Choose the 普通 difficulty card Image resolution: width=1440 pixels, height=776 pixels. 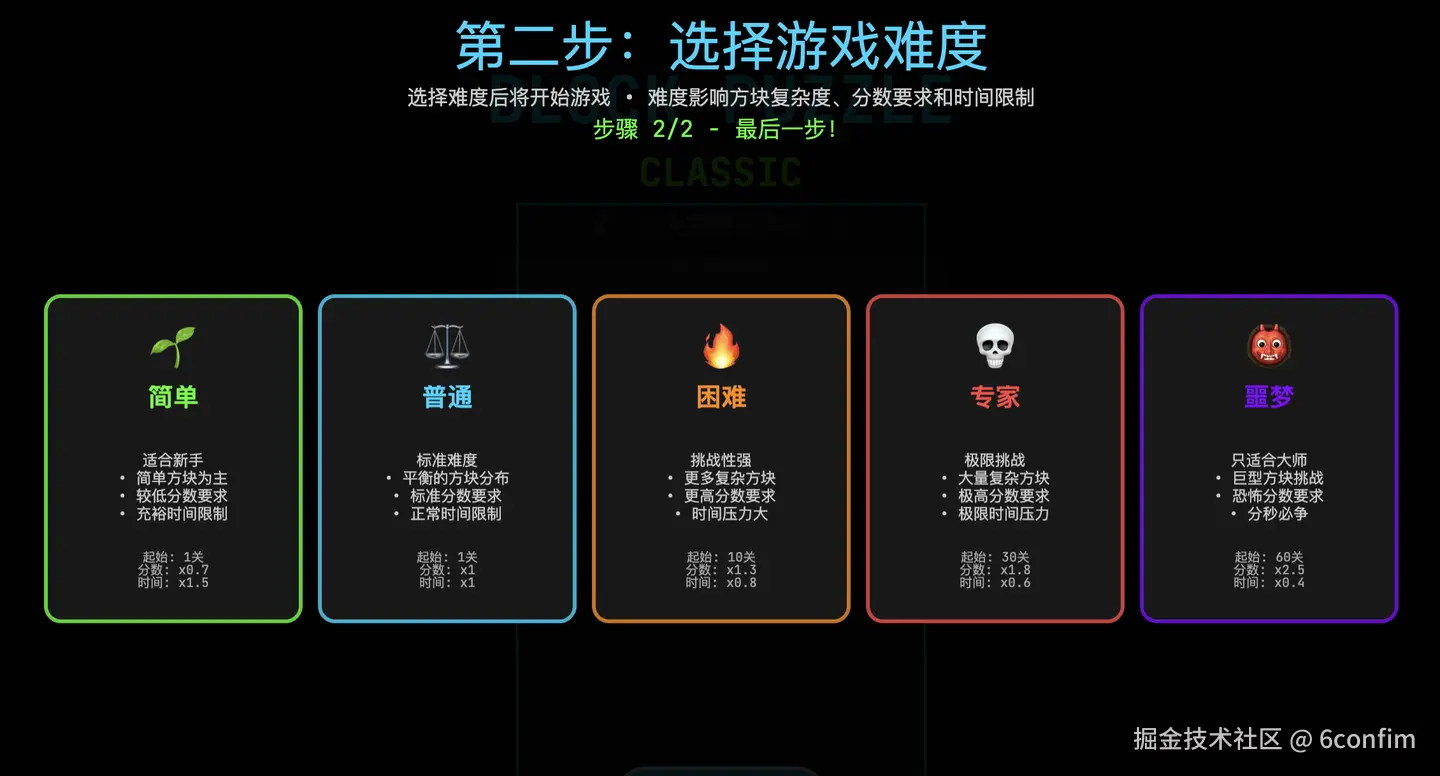tap(447, 458)
